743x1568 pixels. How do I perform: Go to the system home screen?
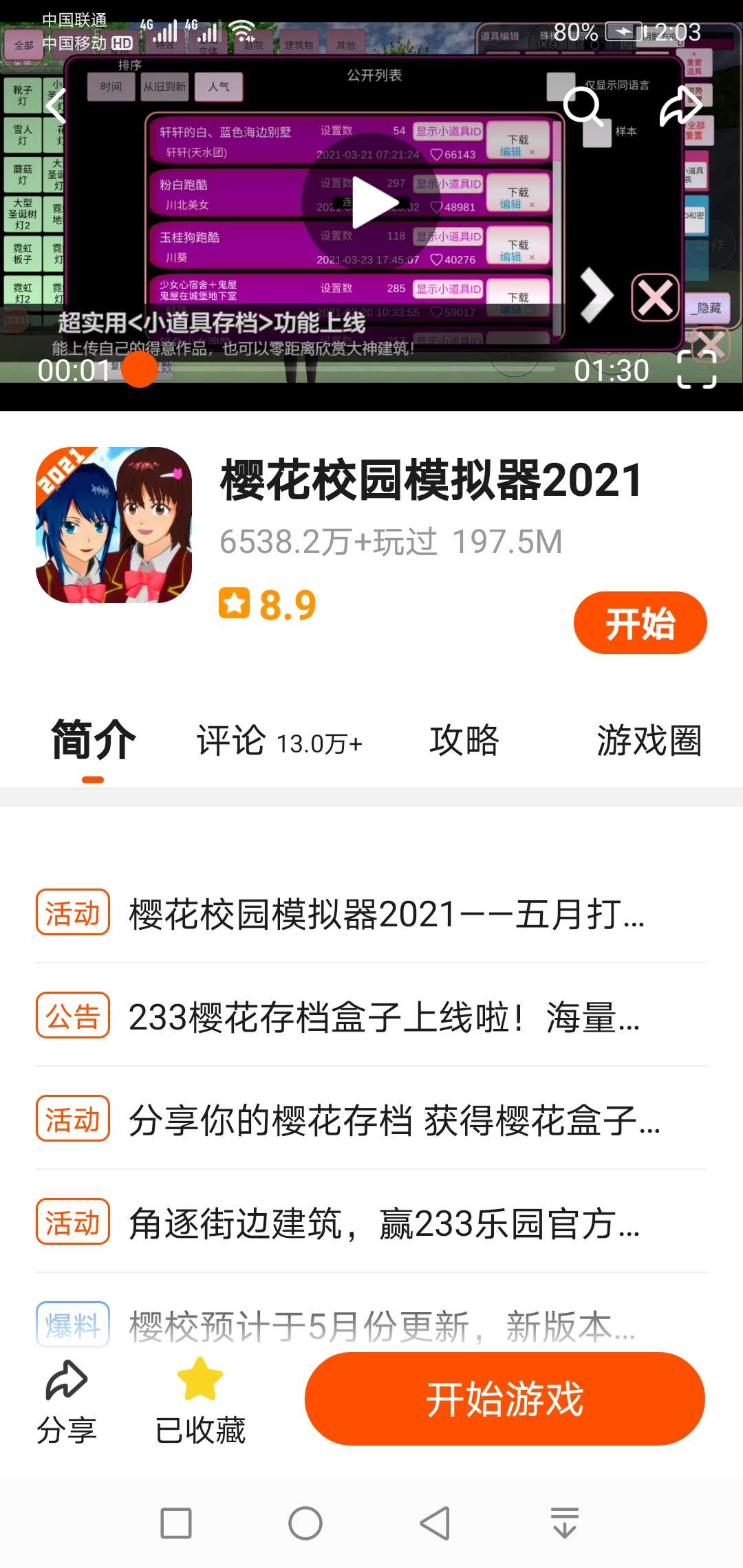click(305, 1523)
